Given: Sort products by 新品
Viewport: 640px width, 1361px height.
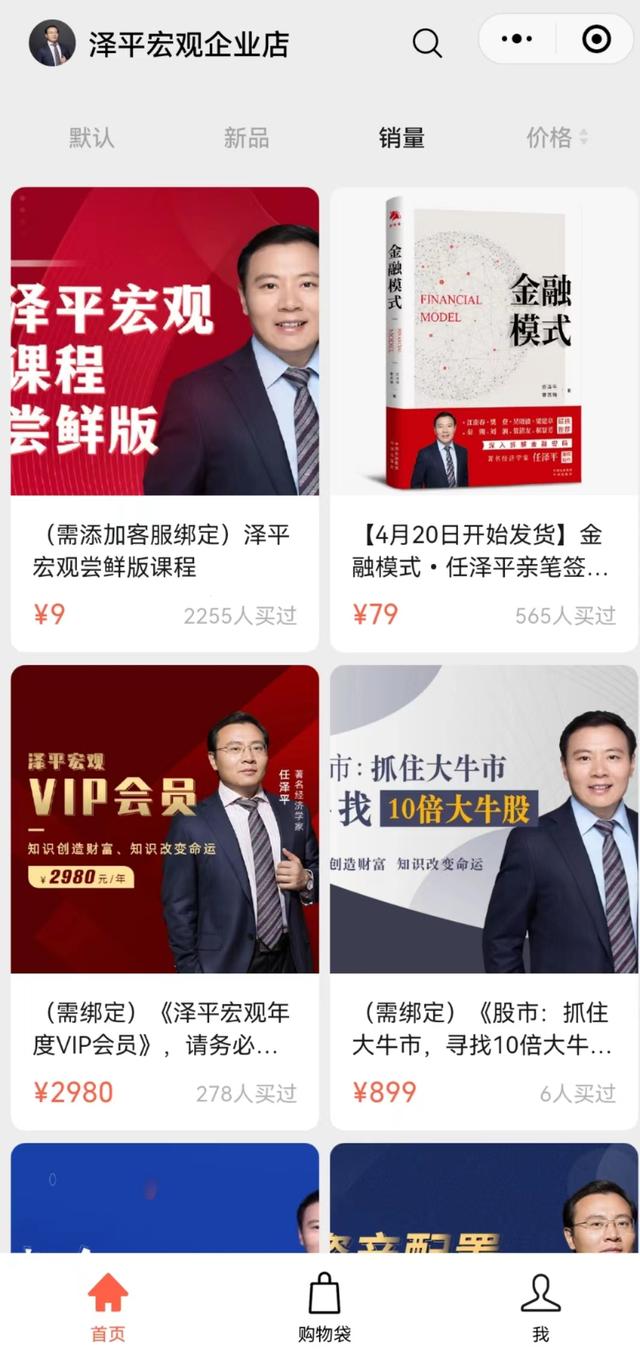Looking at the screenshot, I should coord(246,138).
